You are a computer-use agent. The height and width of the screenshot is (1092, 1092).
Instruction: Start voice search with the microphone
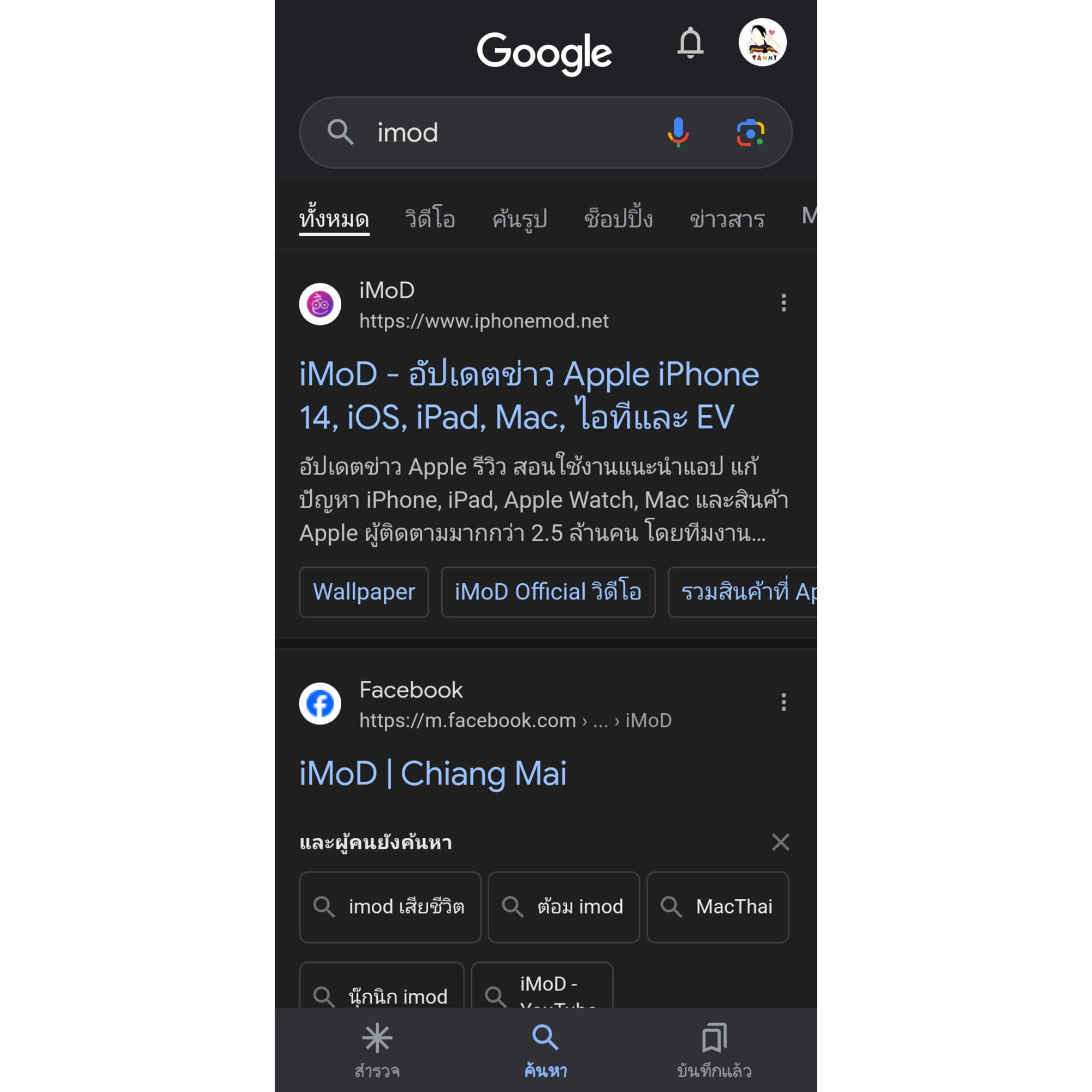coord(678,133)
